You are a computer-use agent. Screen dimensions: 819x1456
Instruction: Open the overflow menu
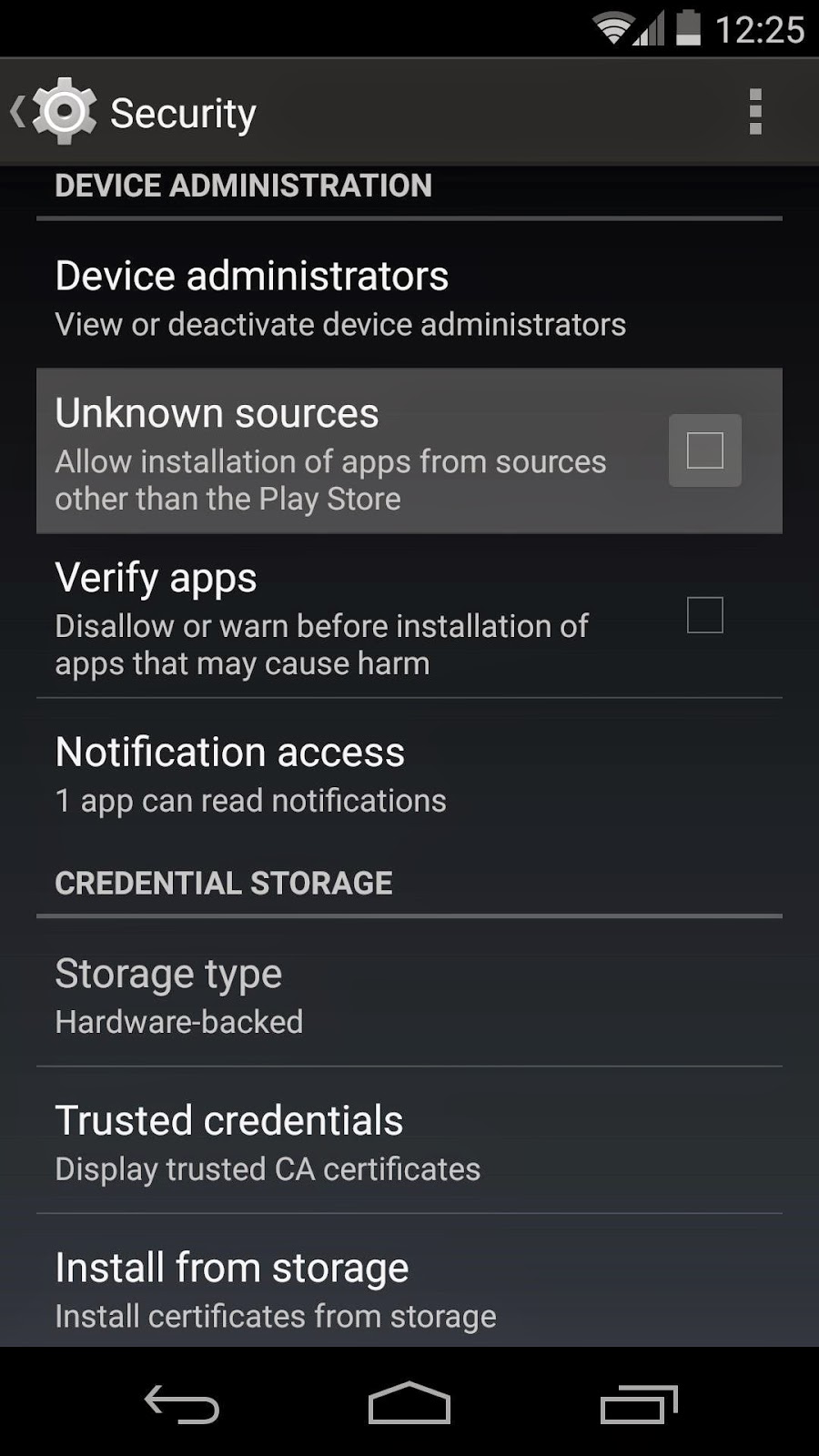tap(754, 112)
